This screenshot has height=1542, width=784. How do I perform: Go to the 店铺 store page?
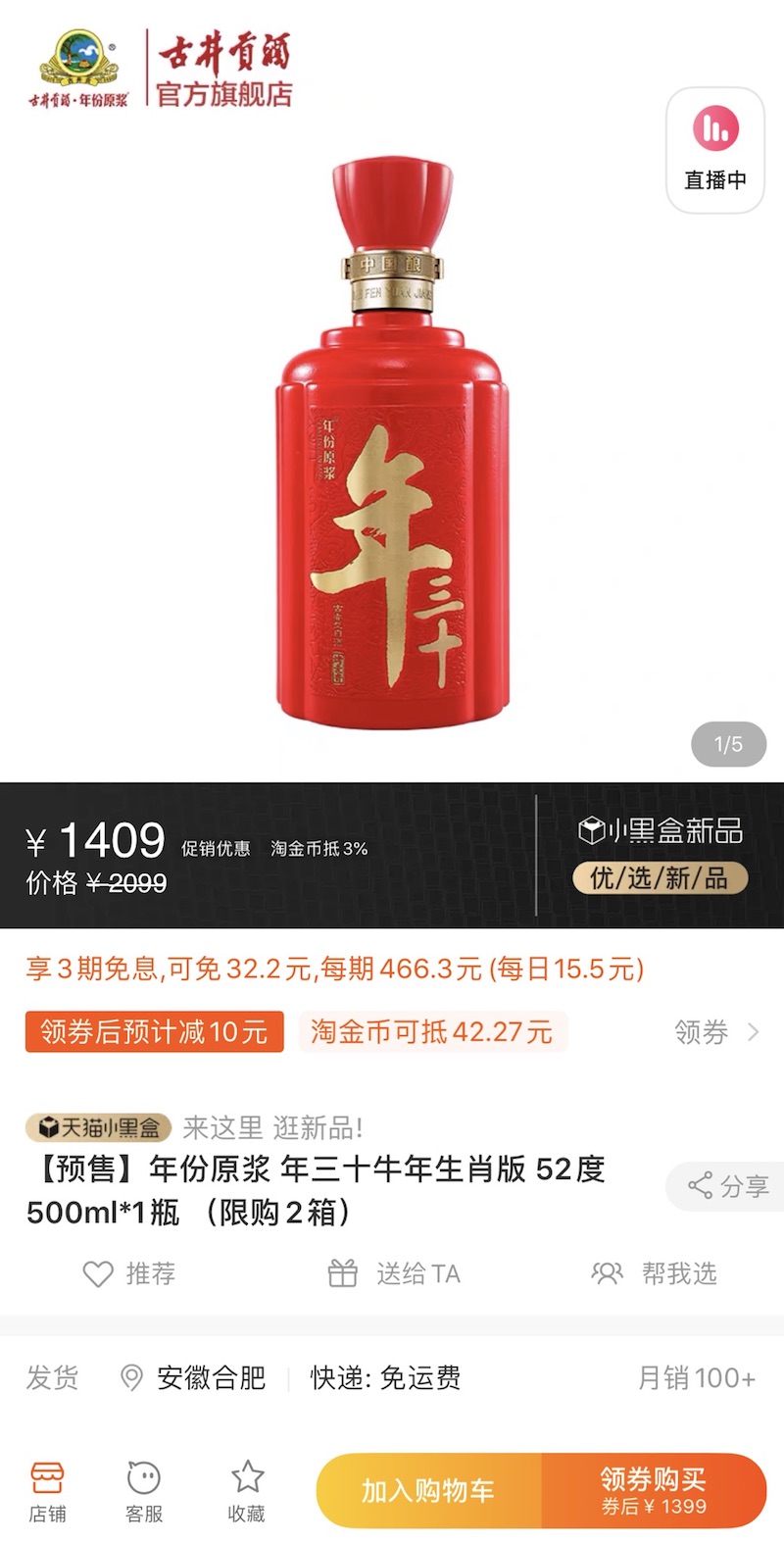pos(47,1492)
